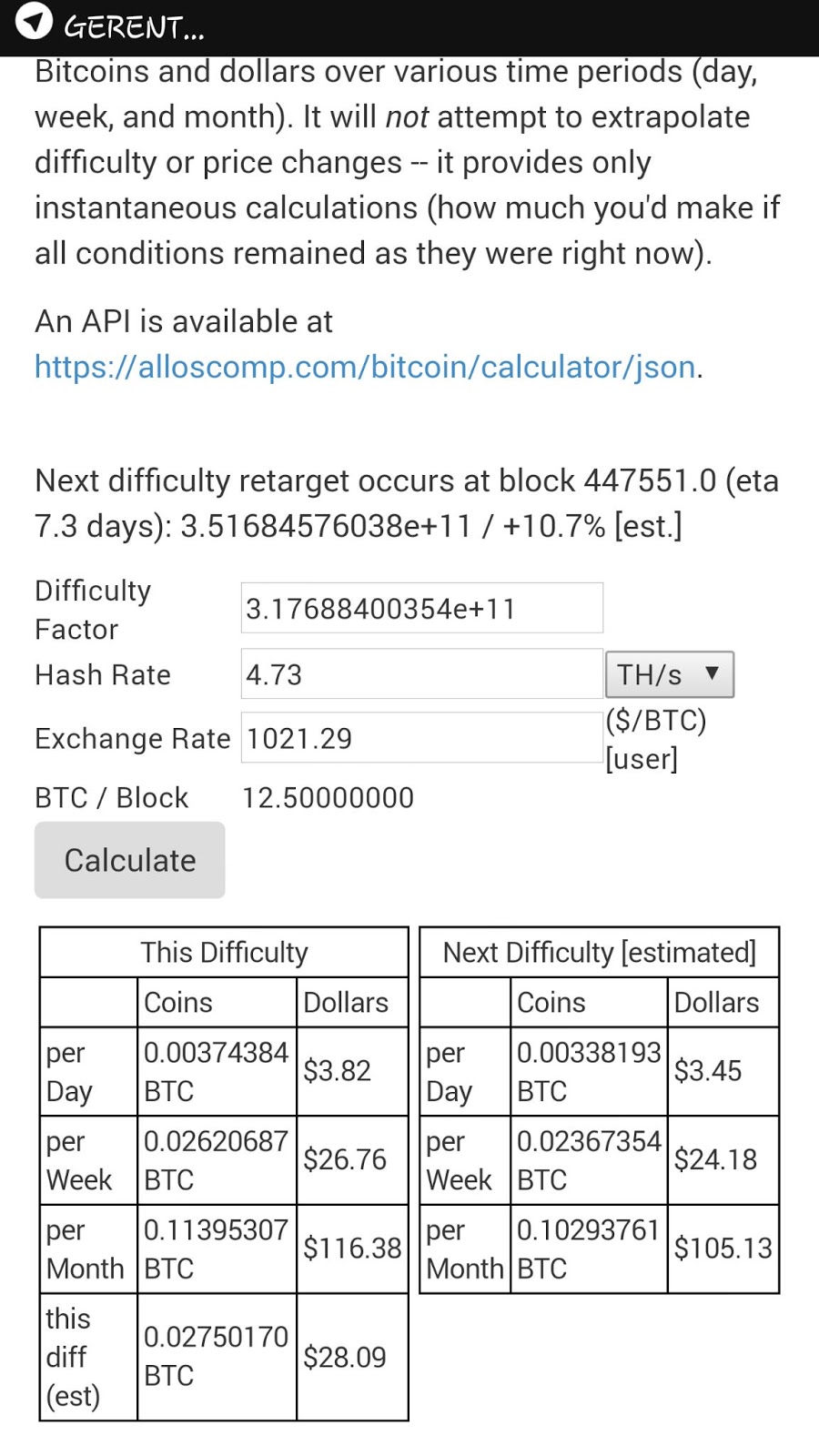
Task: Edit the Difficulty Factor field
Action: 421,608
